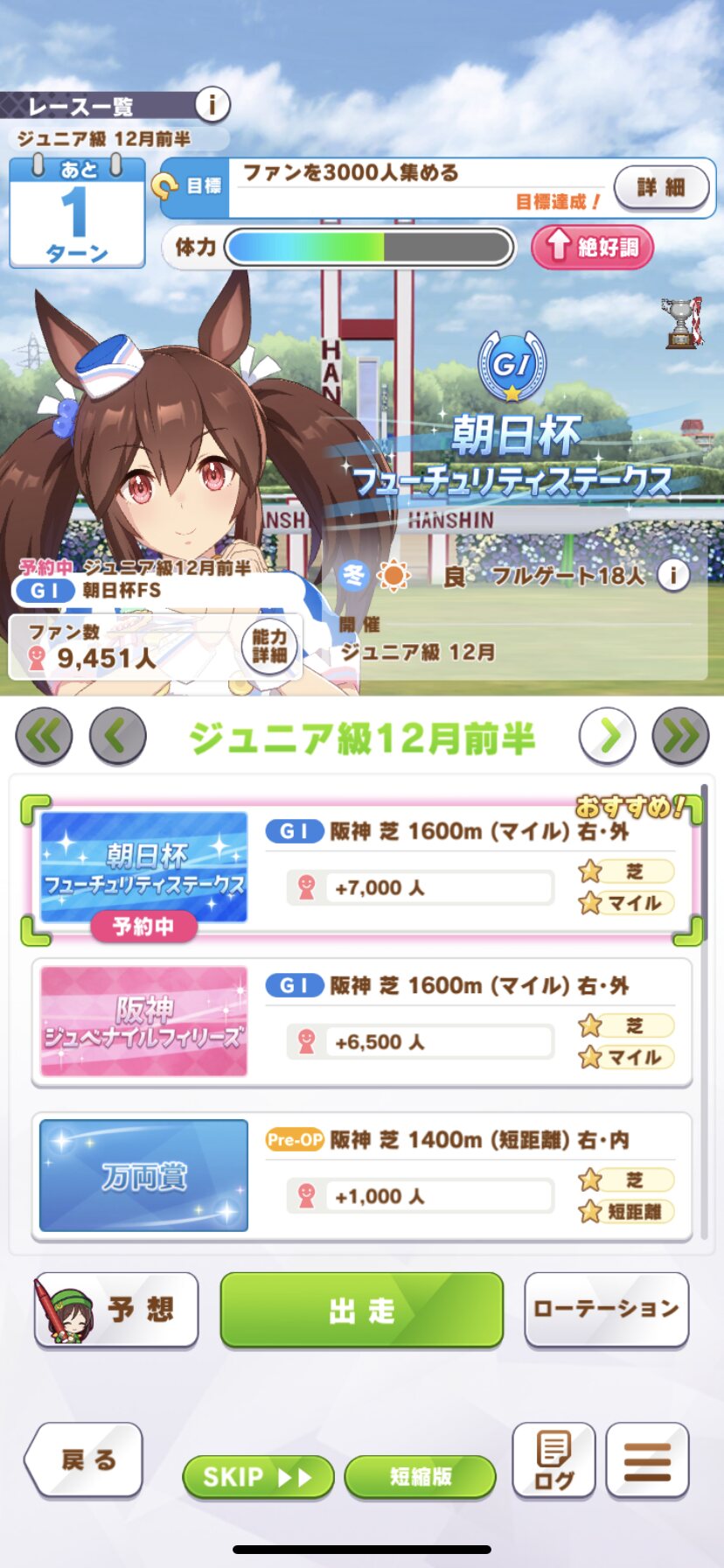Open the レース一覧 info icon
Viewport: 724px width, 1568px height.
click(x=211, y=105)
